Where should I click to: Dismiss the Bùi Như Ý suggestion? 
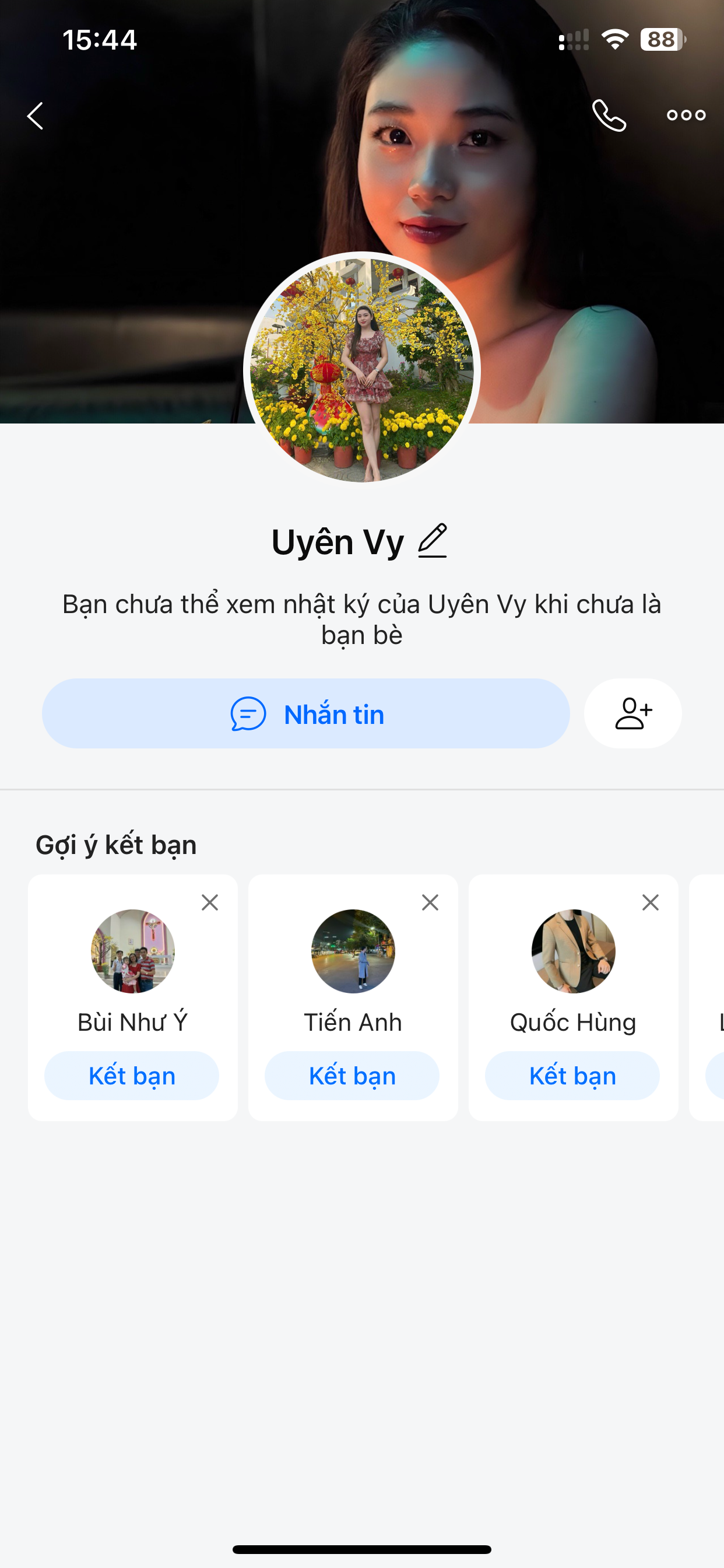click(210, 902)
